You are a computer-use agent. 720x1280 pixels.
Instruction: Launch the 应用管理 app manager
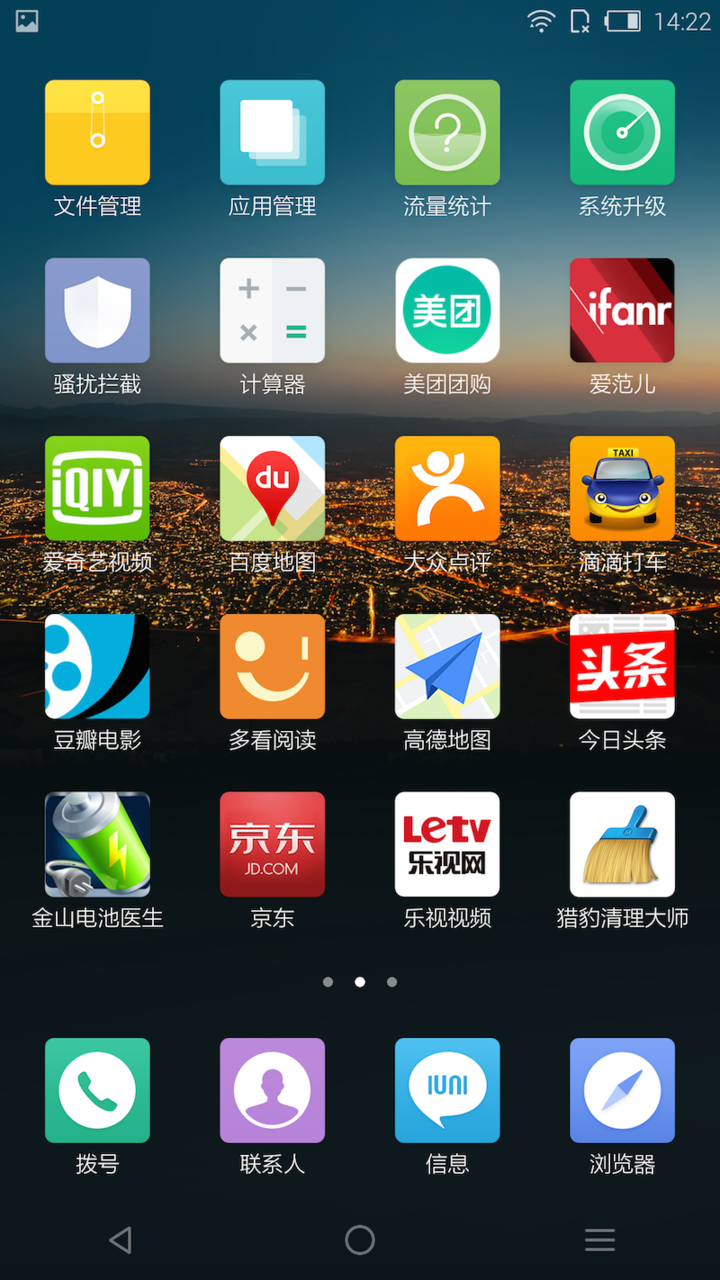click(272, 133)
